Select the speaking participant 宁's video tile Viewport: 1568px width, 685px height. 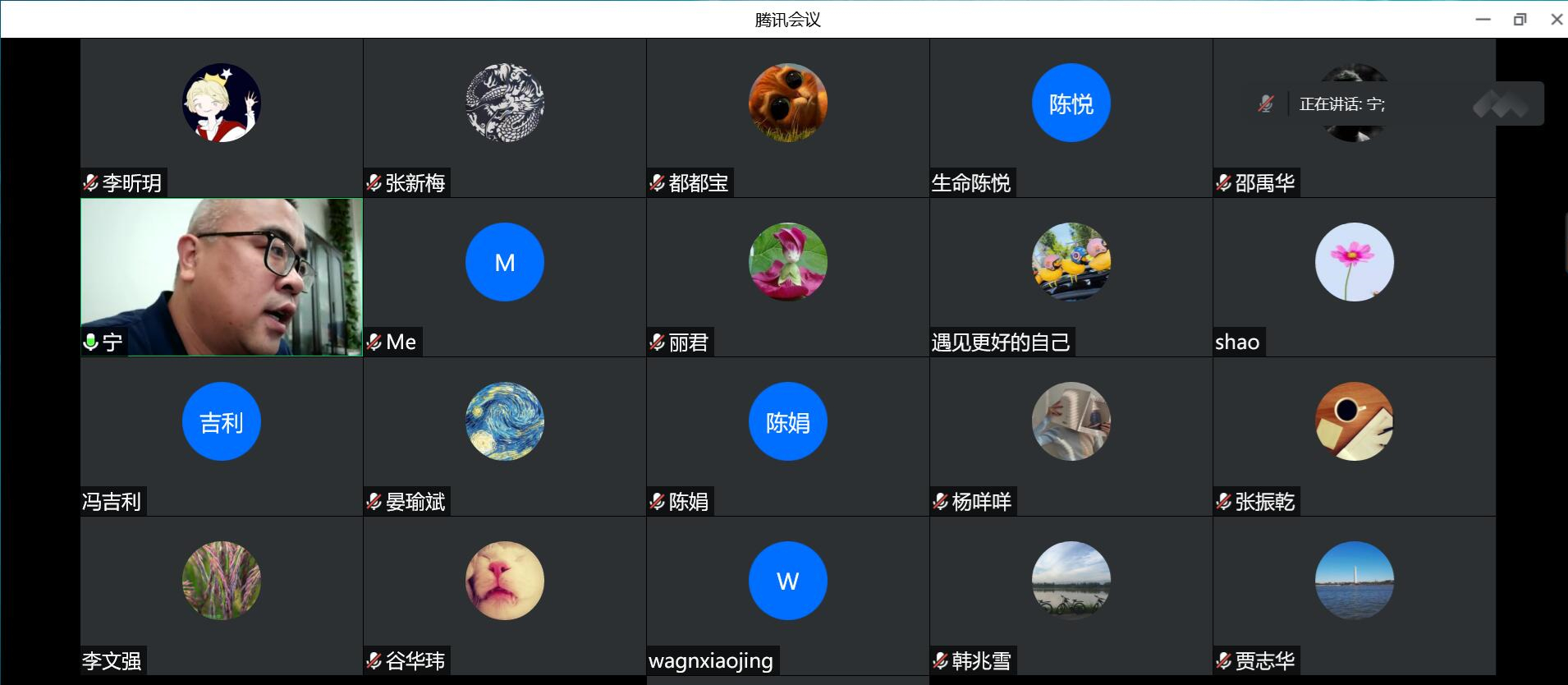221,277
